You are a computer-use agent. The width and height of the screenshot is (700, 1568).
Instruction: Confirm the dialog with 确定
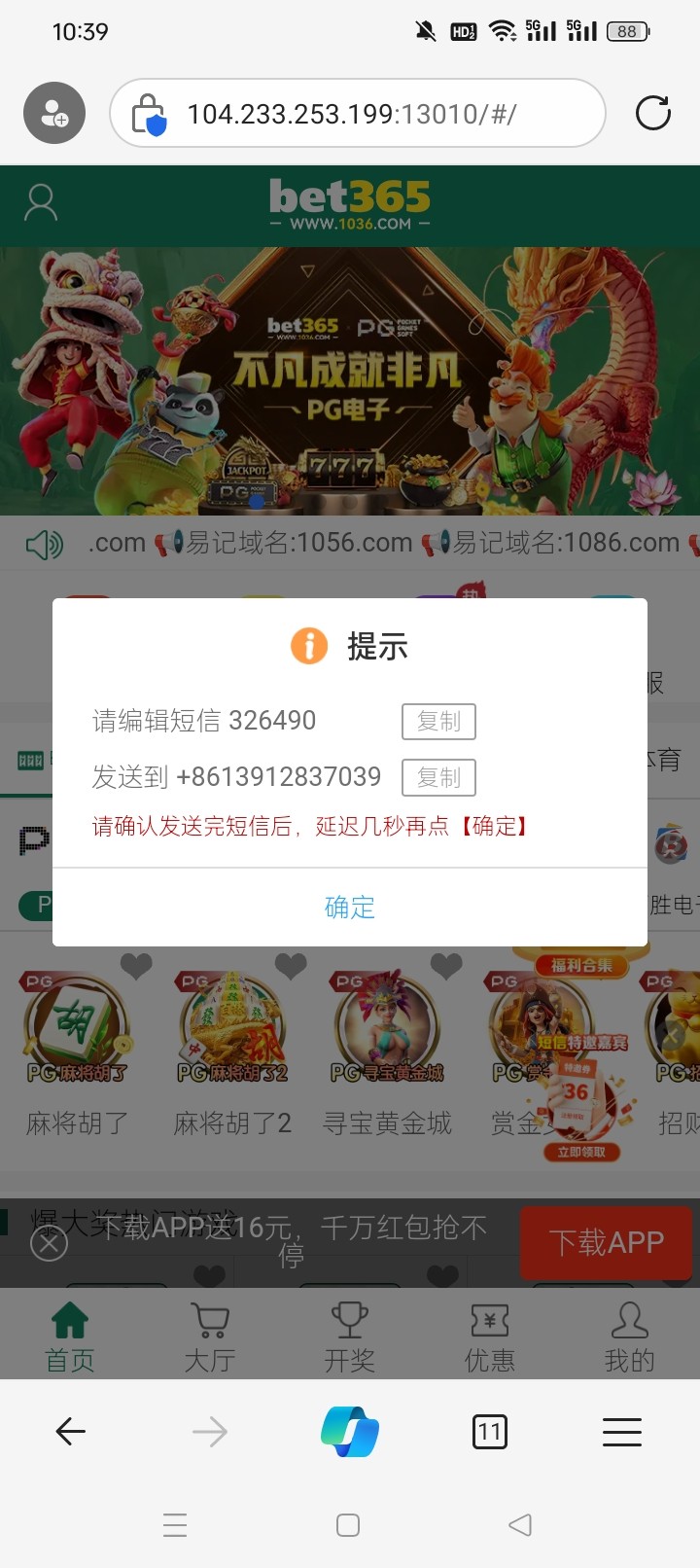(350, 908)
